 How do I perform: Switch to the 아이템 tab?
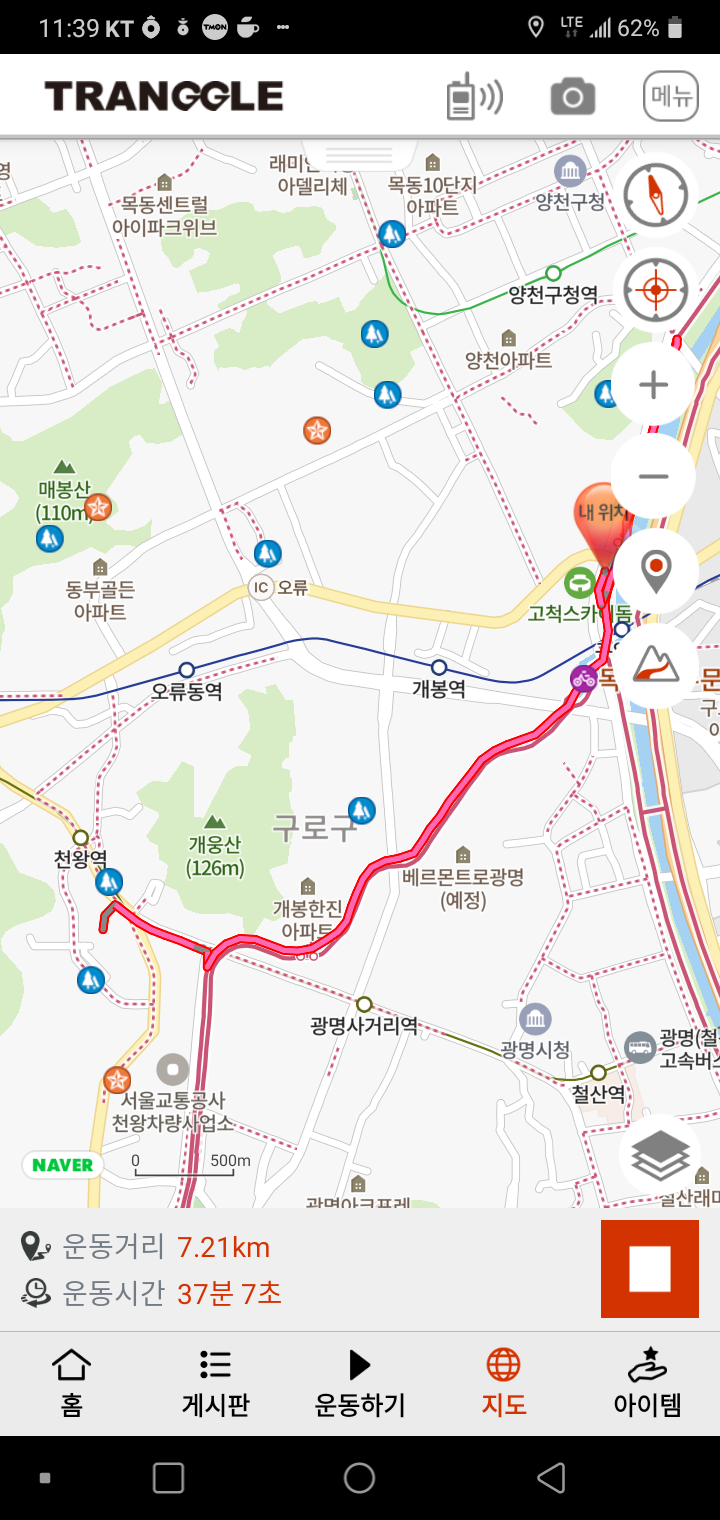coord(647,1382)
